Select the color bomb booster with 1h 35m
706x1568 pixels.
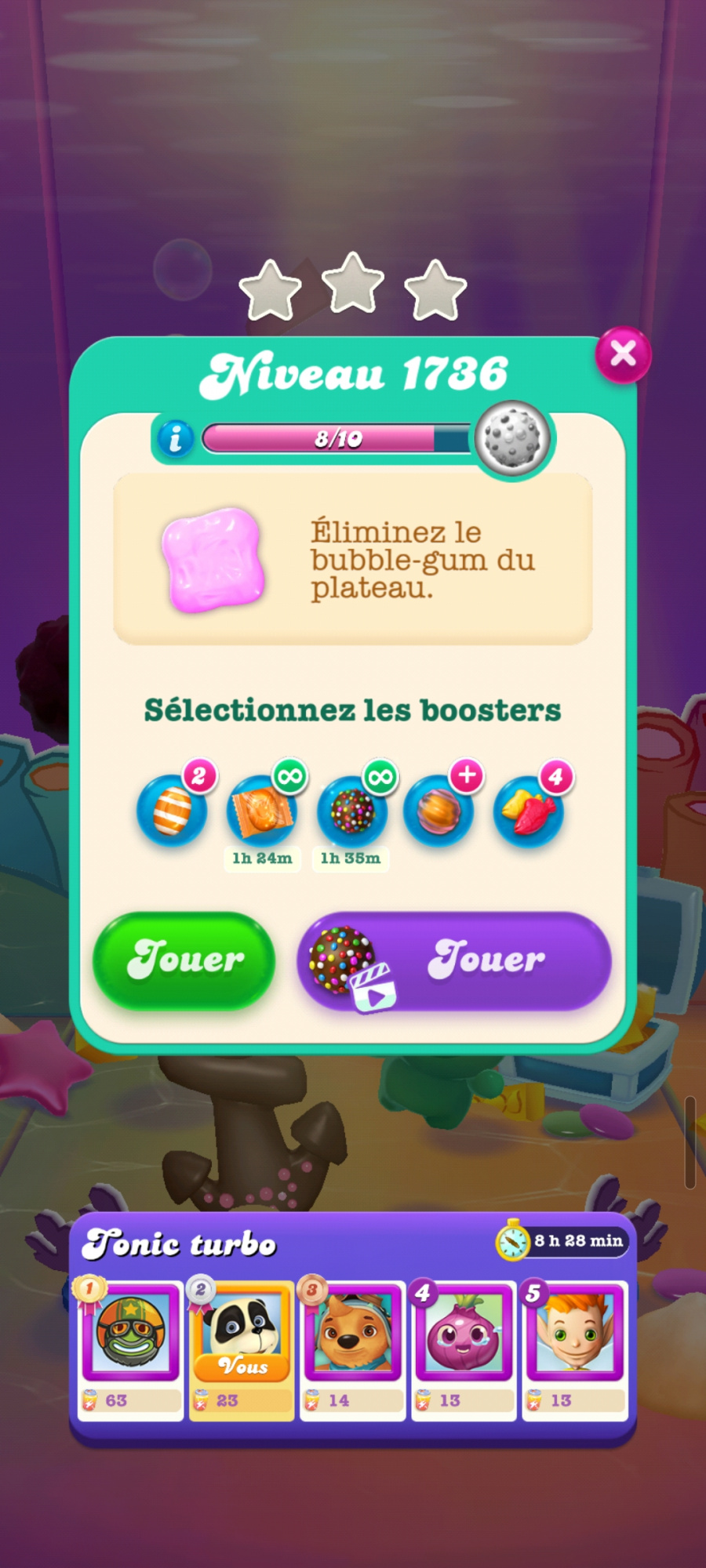[x=352, y=810]
